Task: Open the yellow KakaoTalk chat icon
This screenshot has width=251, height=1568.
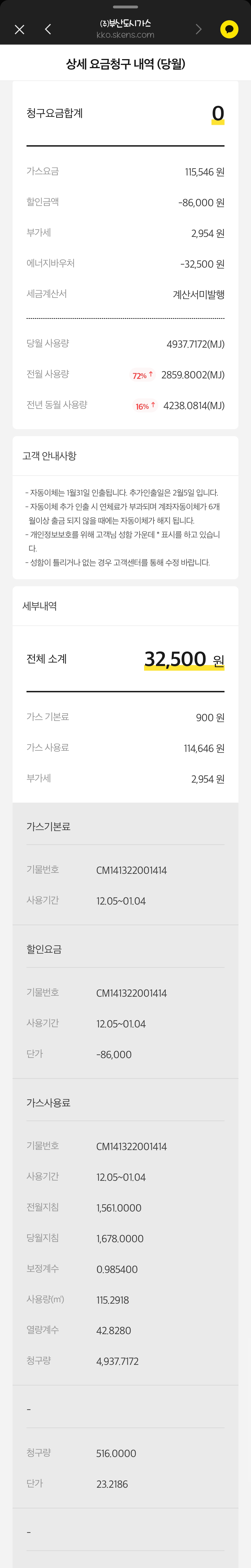Action: point(229,29)
